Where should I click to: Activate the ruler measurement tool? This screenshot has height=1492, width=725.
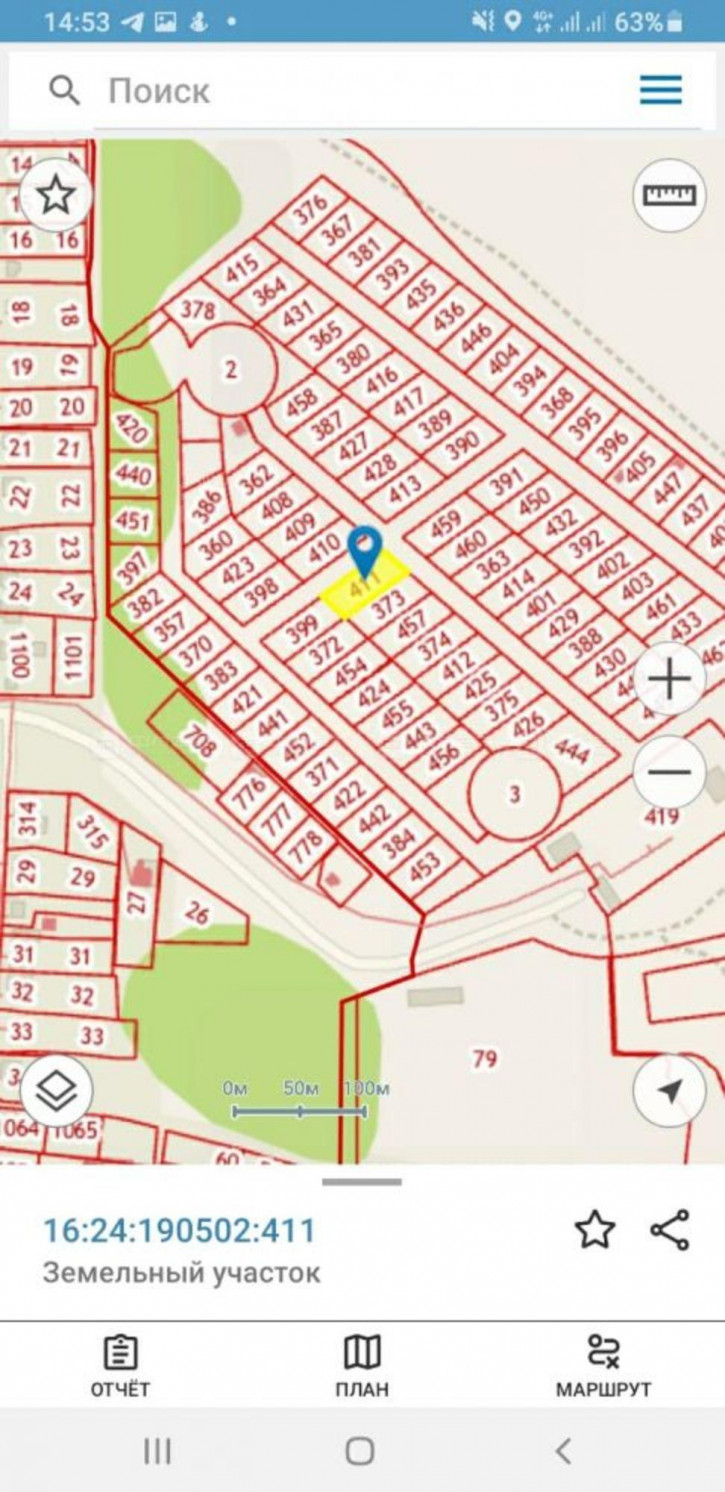[x=669, y=195]
